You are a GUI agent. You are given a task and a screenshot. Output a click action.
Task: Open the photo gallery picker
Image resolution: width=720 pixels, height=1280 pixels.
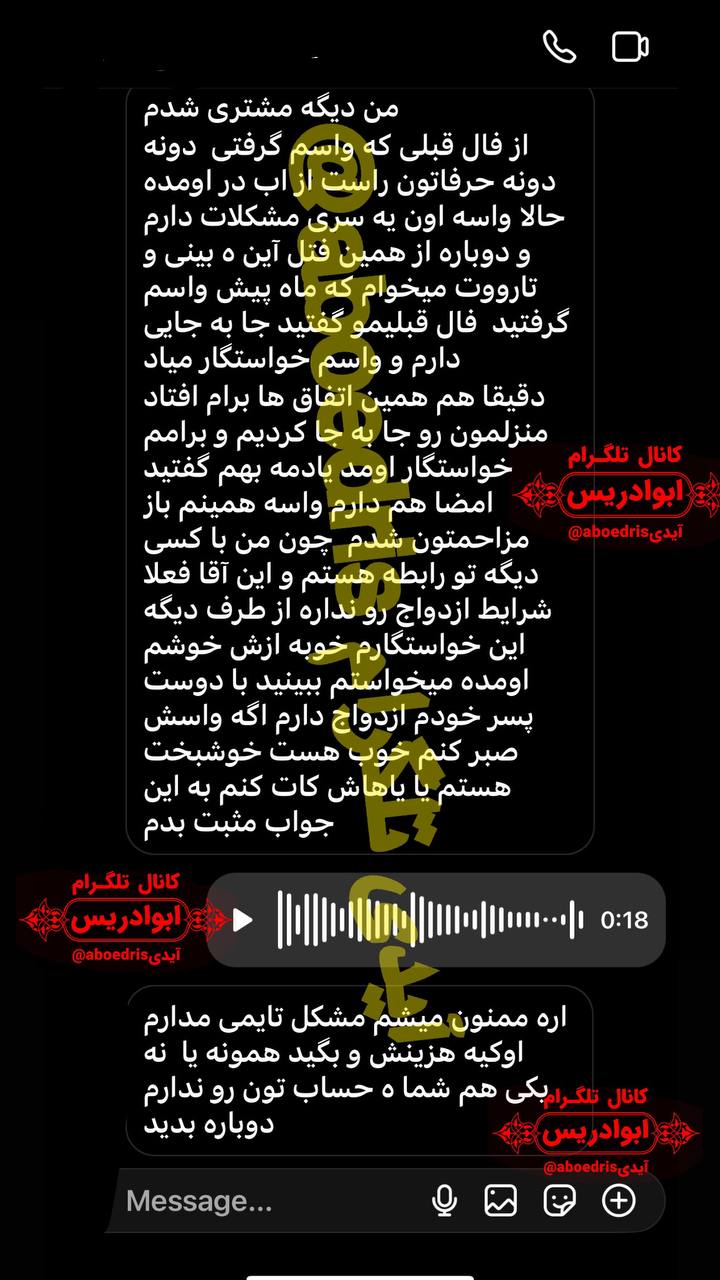pos(501,1201)
